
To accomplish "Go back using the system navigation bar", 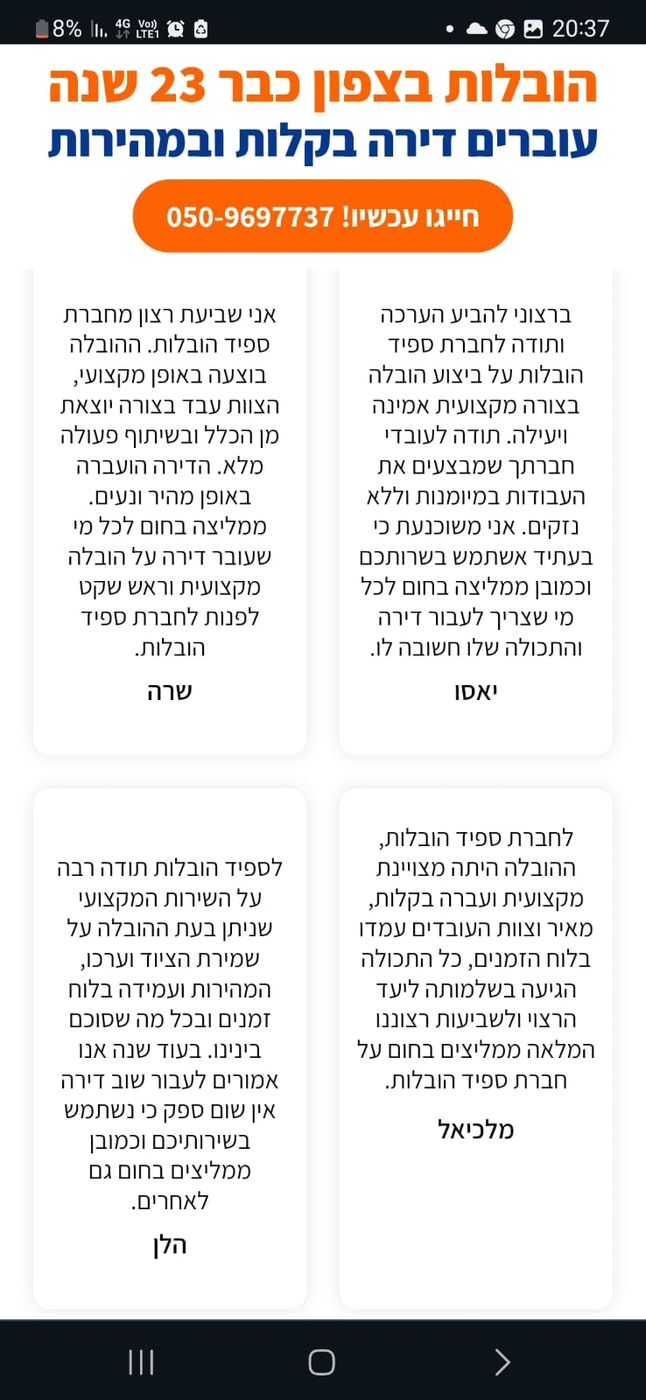I will [502, 1361].
